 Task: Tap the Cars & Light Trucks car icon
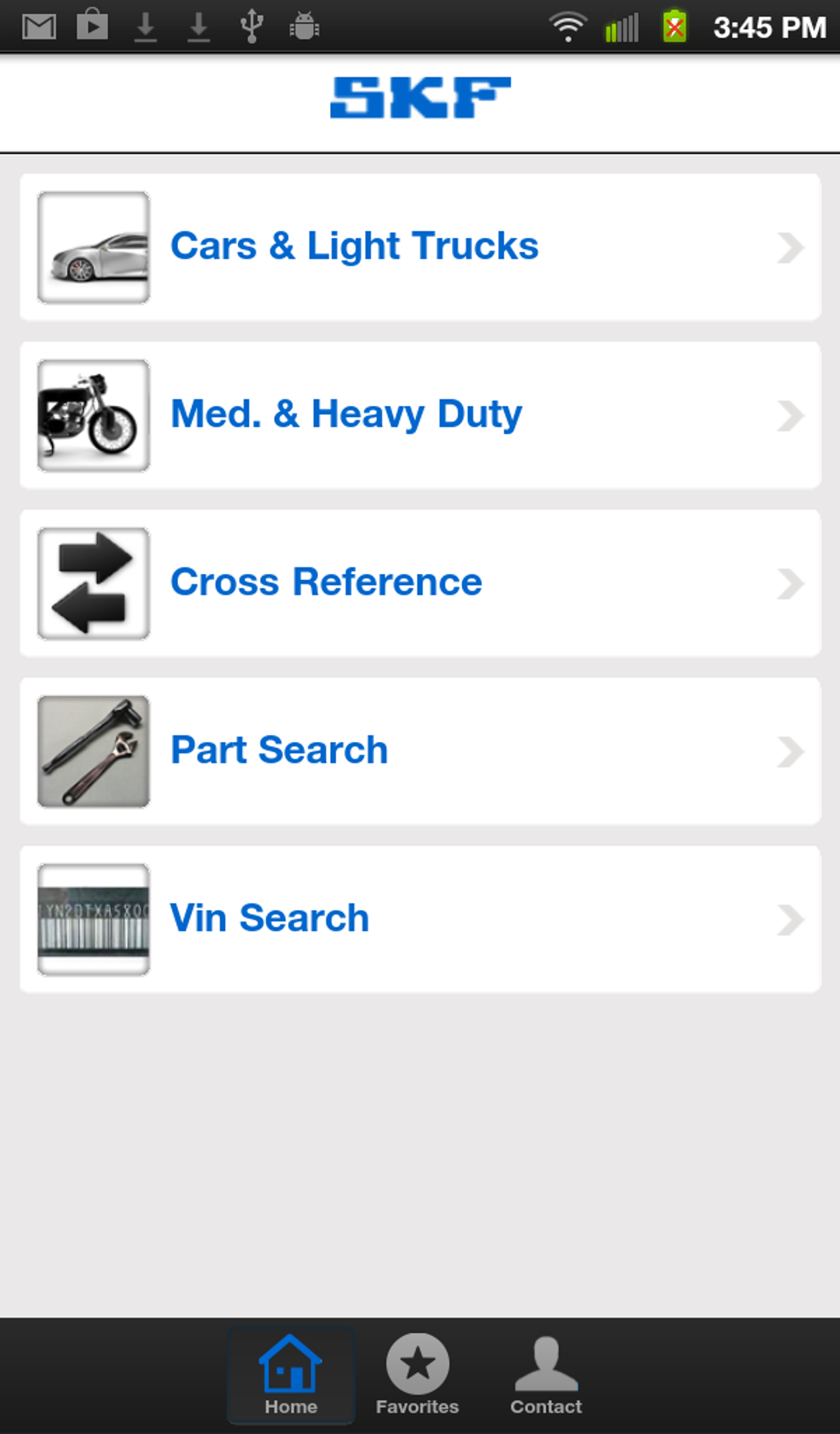92,245
